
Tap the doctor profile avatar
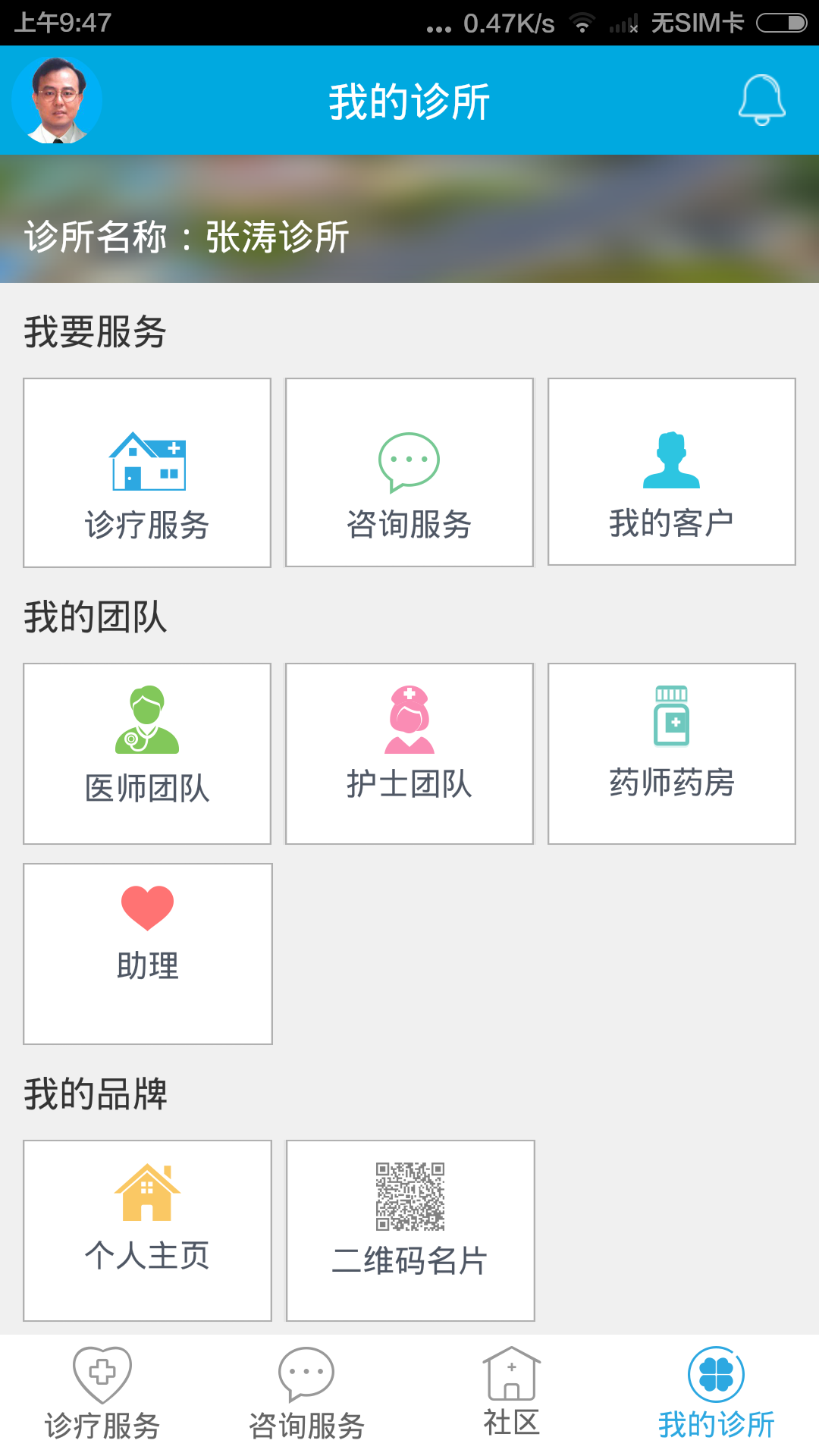point(58,100)
